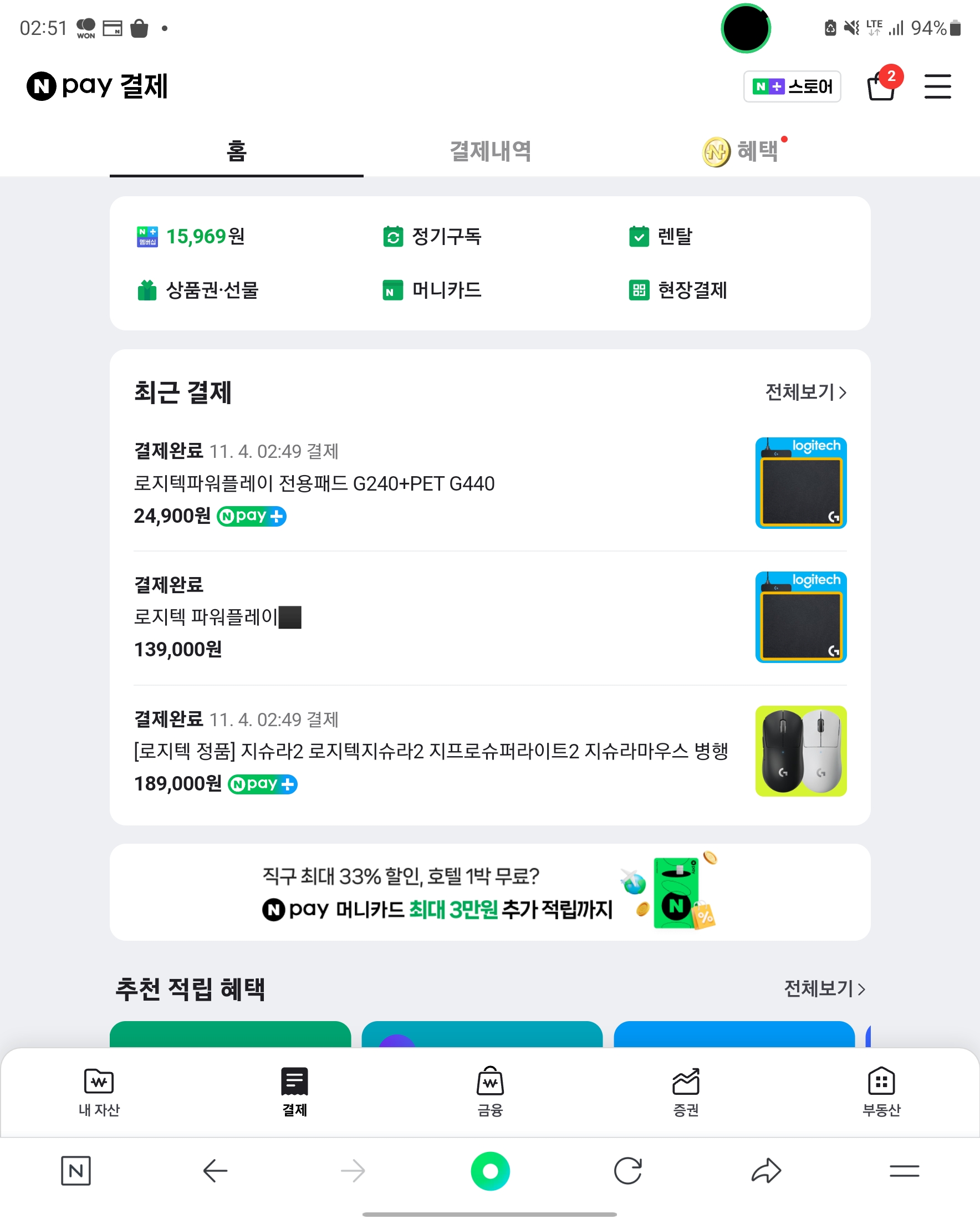Viewport: 980px width, 1224px height.
Task: Open the 15,969원 points balance
Action: (191, 237)
